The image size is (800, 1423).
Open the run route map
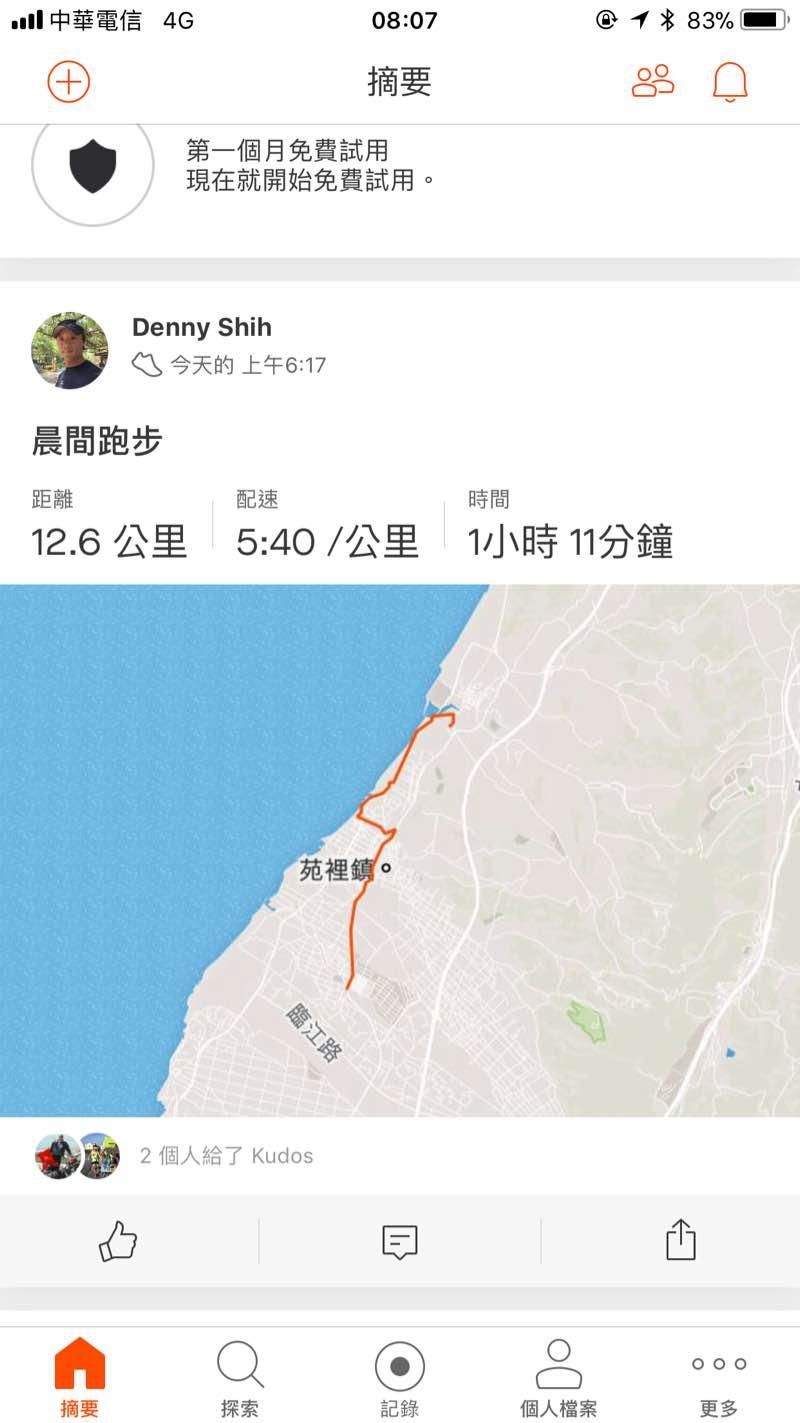click(x=400, y=850)
